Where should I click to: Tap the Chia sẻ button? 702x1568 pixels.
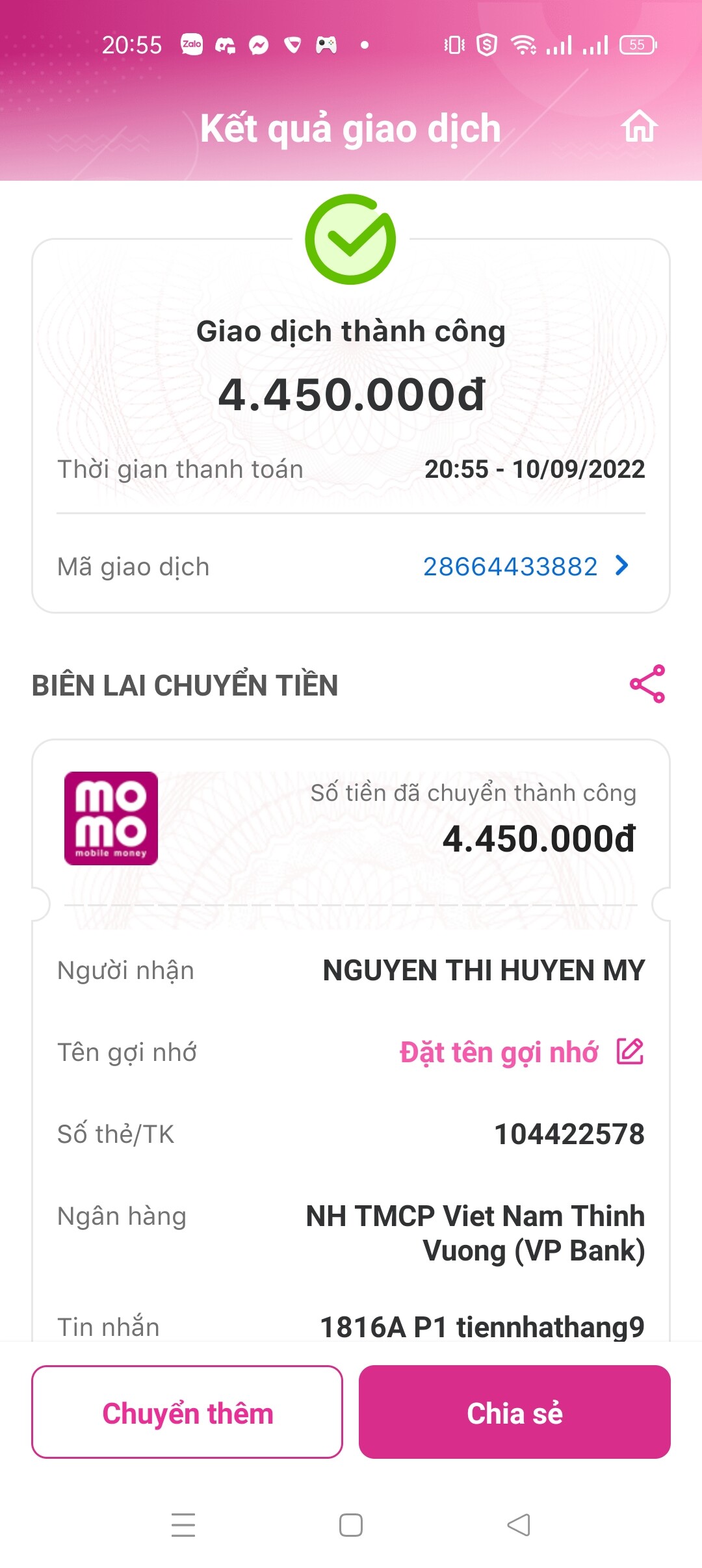pyautogui.click(x=514, y=1413)
